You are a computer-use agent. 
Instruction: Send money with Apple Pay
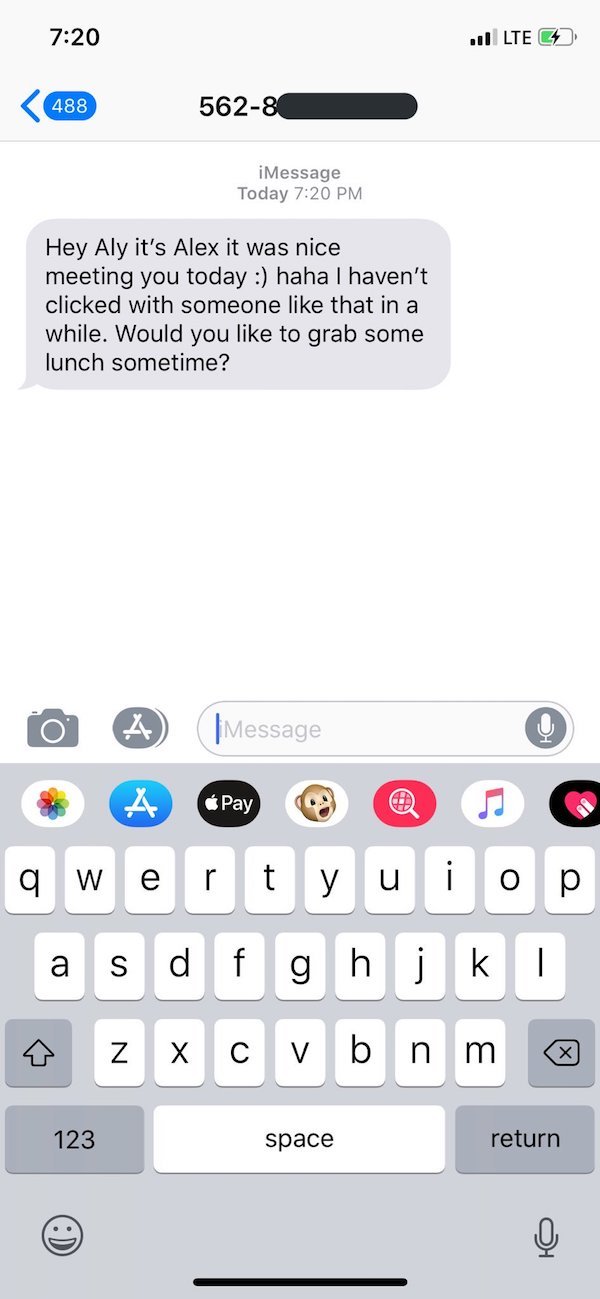228,804
